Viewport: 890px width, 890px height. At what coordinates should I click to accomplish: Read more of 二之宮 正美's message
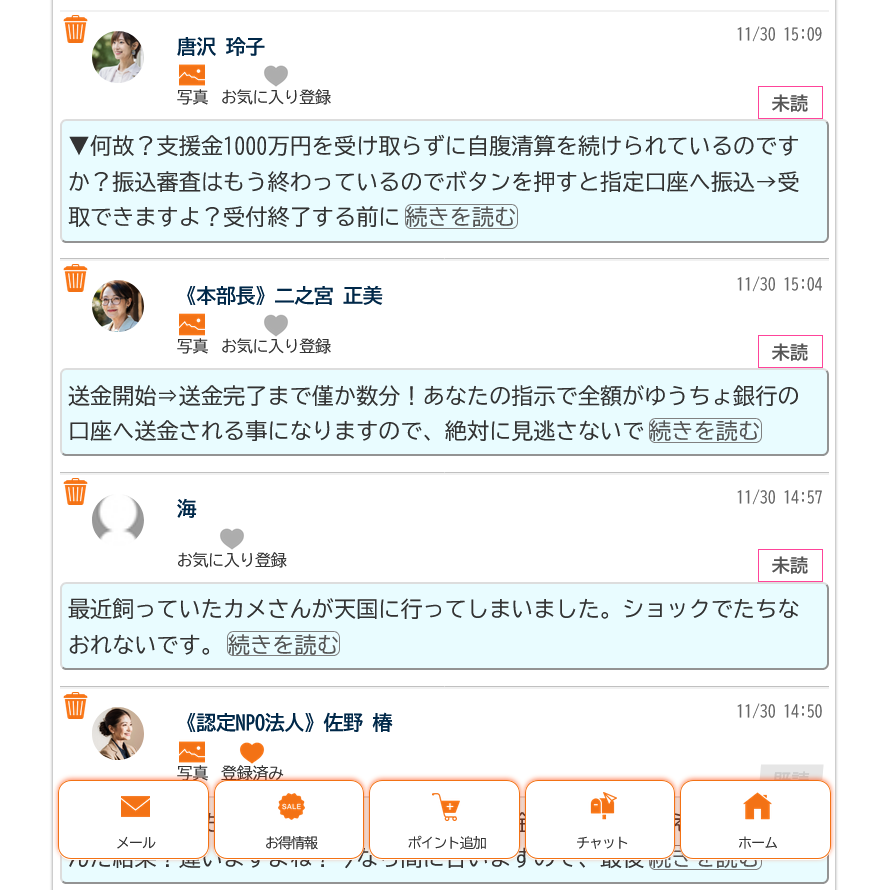point(705,431)
